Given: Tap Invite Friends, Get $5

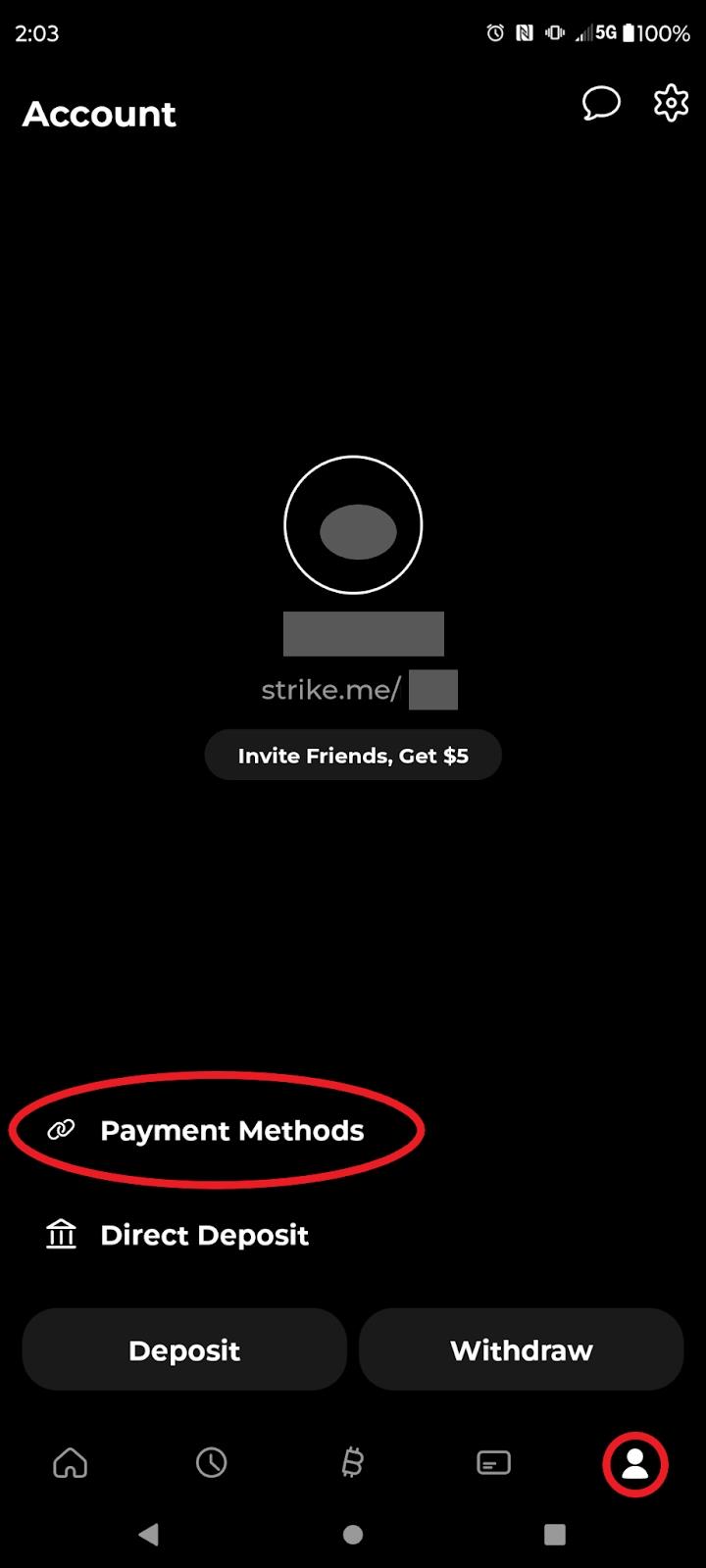Looking at the screenshot, I should coord(353,756).
